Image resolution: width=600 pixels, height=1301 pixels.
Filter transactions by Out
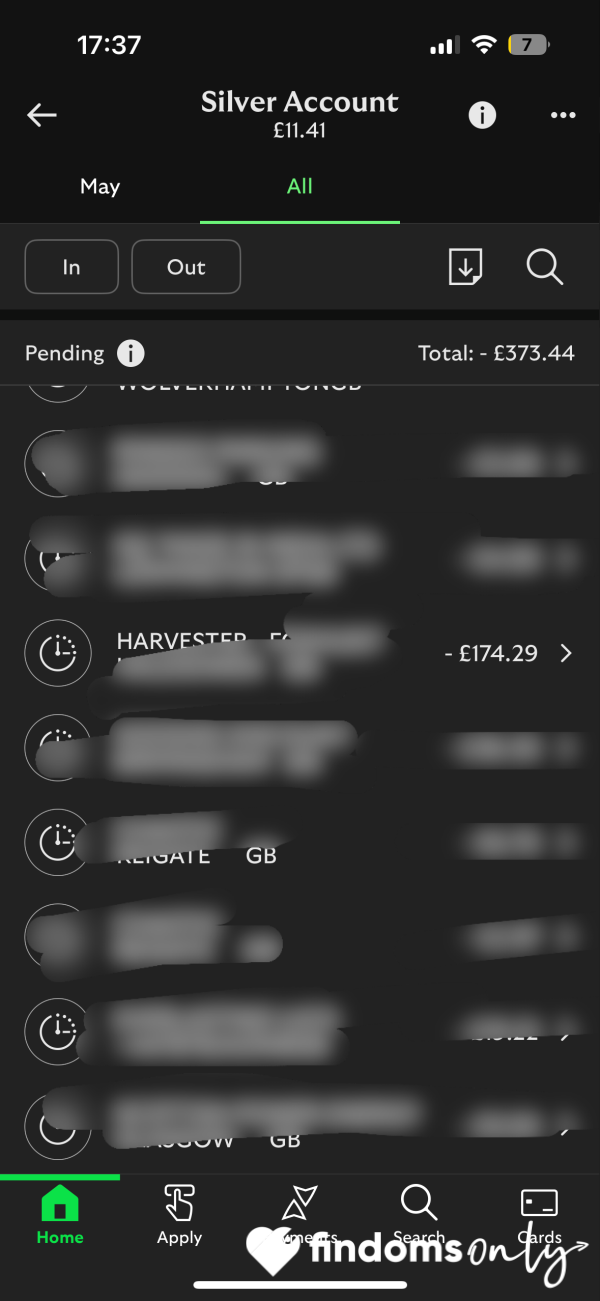pos(186,267)
